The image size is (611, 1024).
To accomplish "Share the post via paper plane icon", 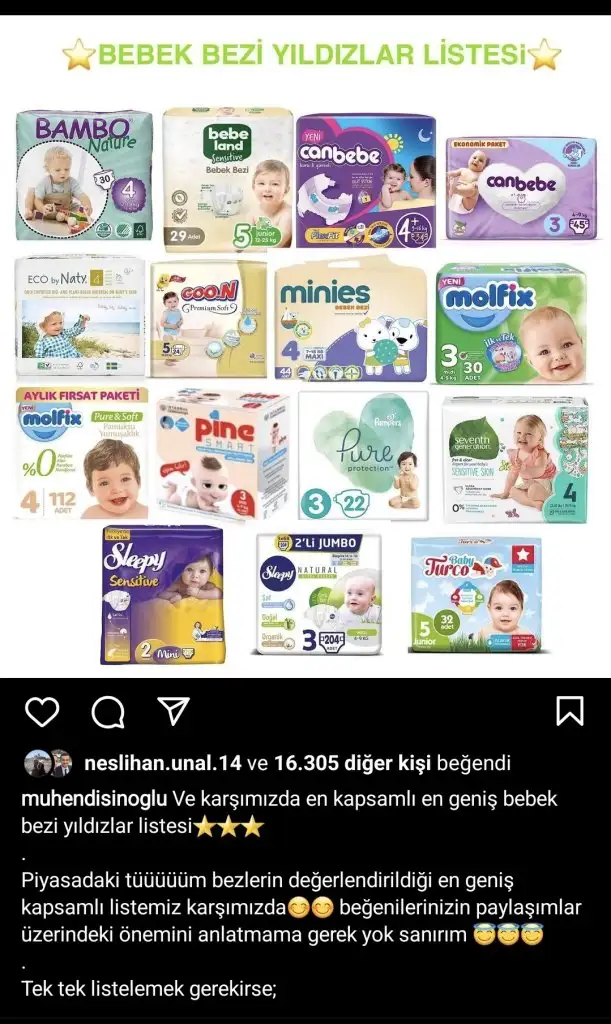I will pos(173,711).
